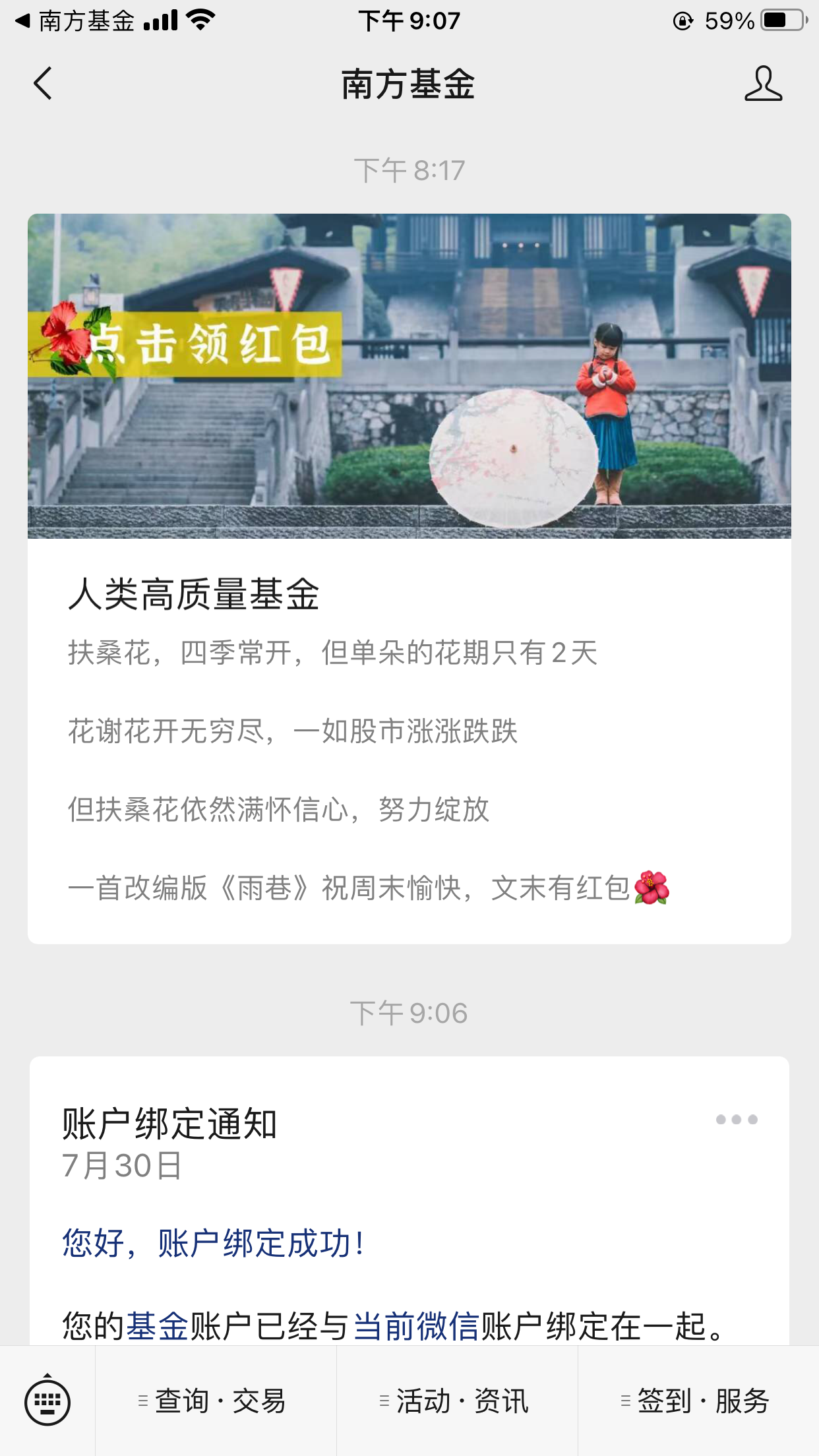Expand the 签到·服务 menu

click(x=698, y=1401)
